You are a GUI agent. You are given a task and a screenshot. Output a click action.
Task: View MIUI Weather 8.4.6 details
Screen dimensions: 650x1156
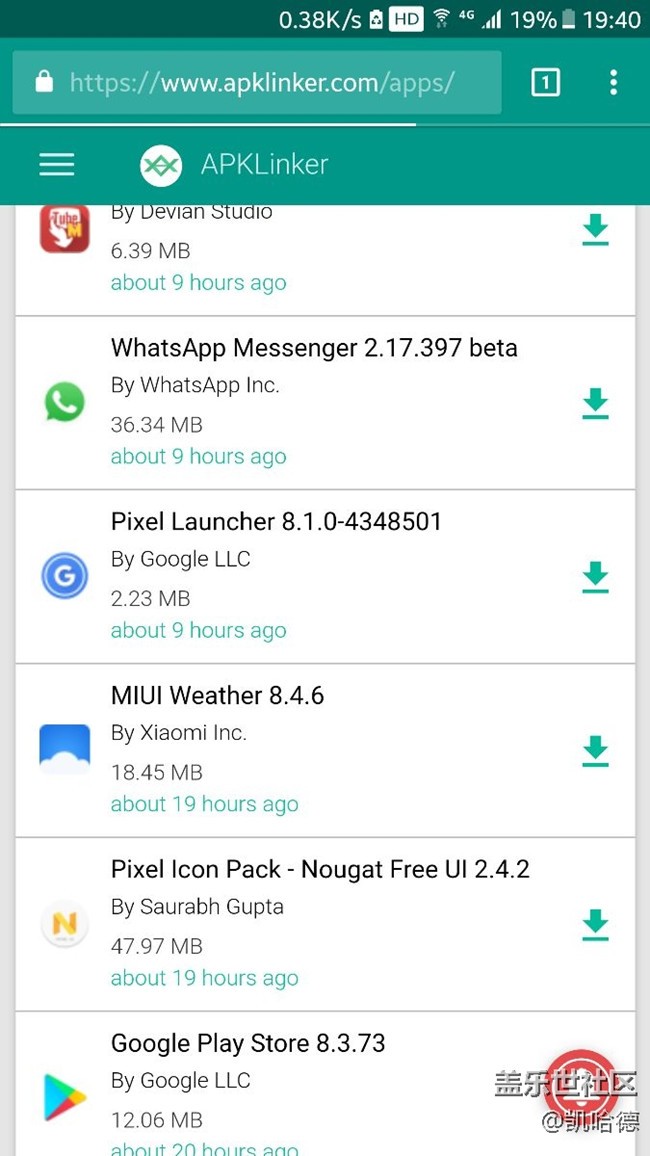(x=217, y=696)
